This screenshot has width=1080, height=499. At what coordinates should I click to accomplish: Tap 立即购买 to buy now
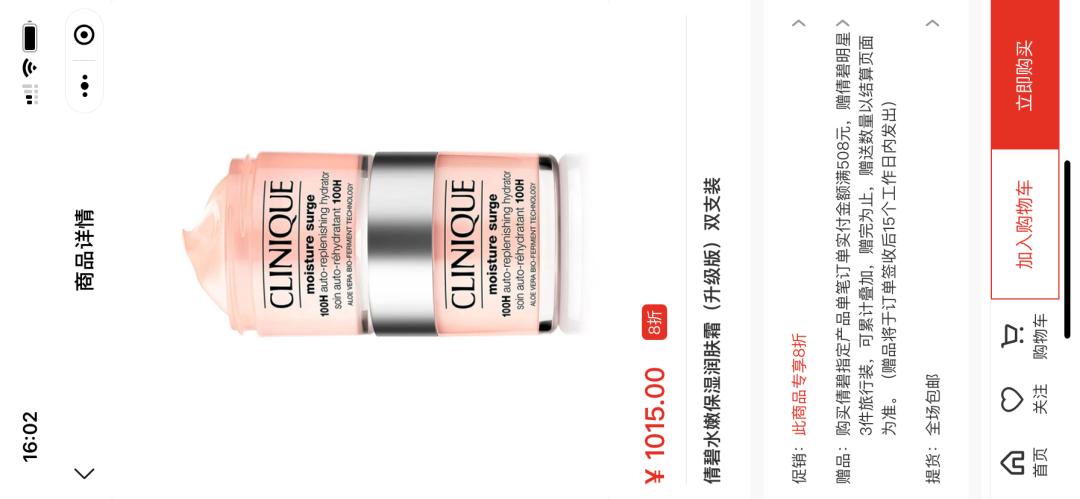pyautogui.click(x=1024, y=75)
